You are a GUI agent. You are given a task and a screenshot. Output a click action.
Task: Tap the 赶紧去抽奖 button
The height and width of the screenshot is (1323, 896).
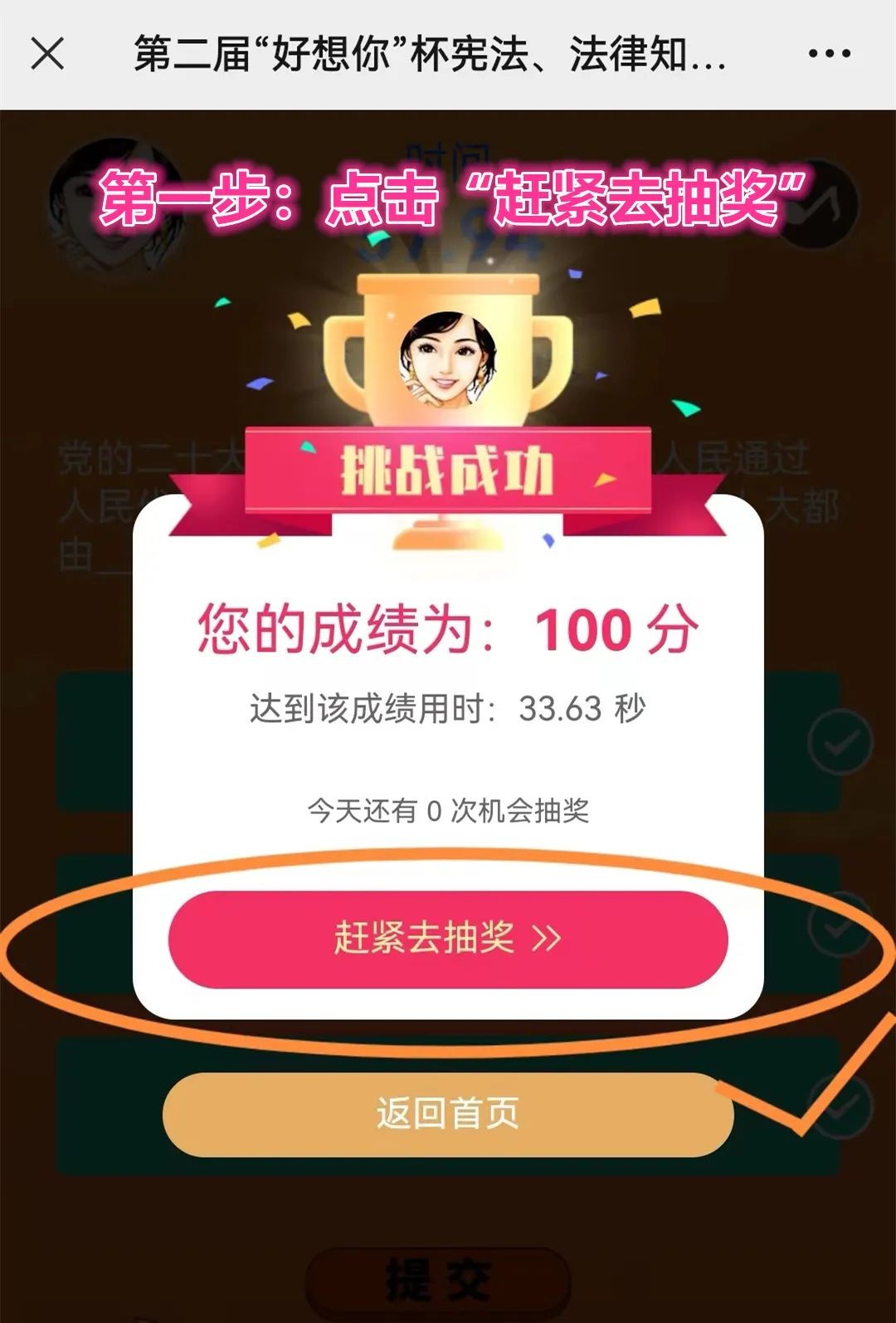click(x=448, y=939)
